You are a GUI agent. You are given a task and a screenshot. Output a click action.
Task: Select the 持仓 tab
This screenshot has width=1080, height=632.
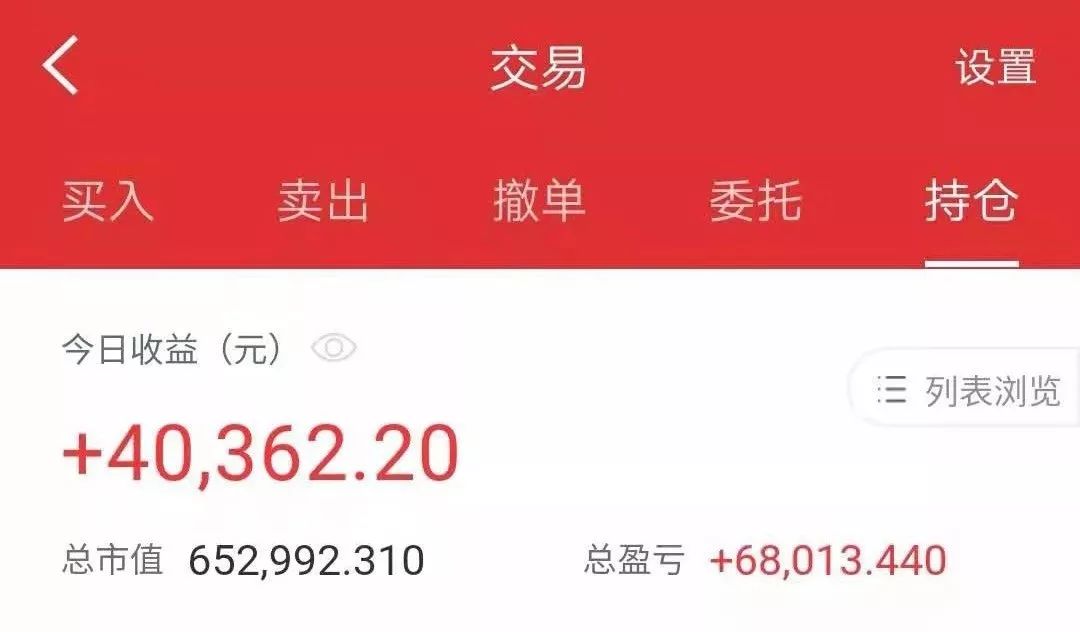[x=971, y=201]
